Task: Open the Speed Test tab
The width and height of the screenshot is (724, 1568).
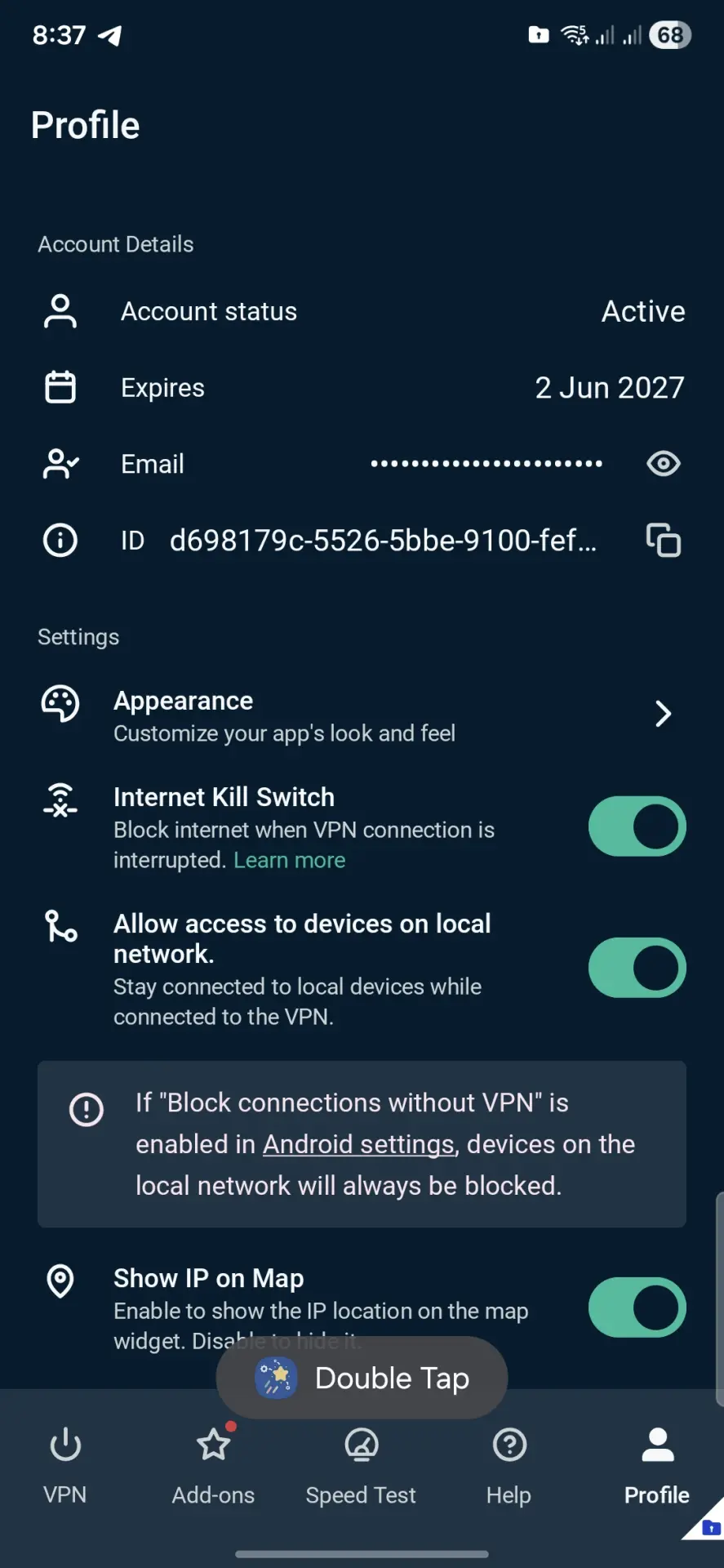Action: [361, 1466]
